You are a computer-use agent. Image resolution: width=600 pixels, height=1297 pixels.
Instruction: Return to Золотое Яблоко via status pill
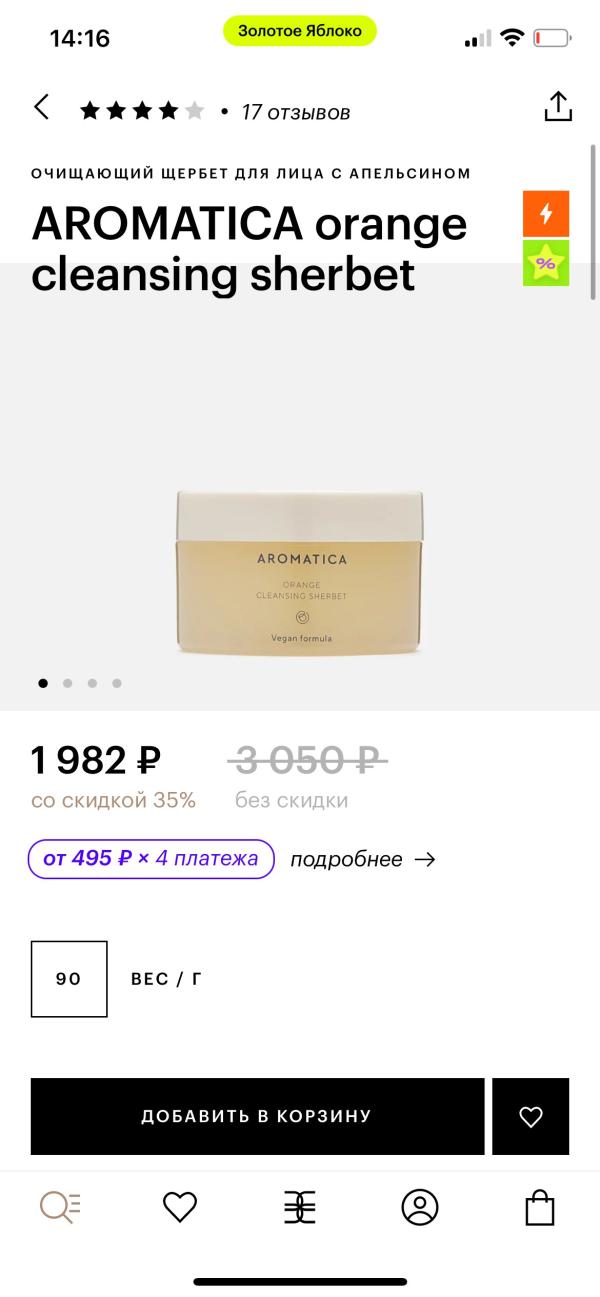pyautogui.click(x=300, y=31)
